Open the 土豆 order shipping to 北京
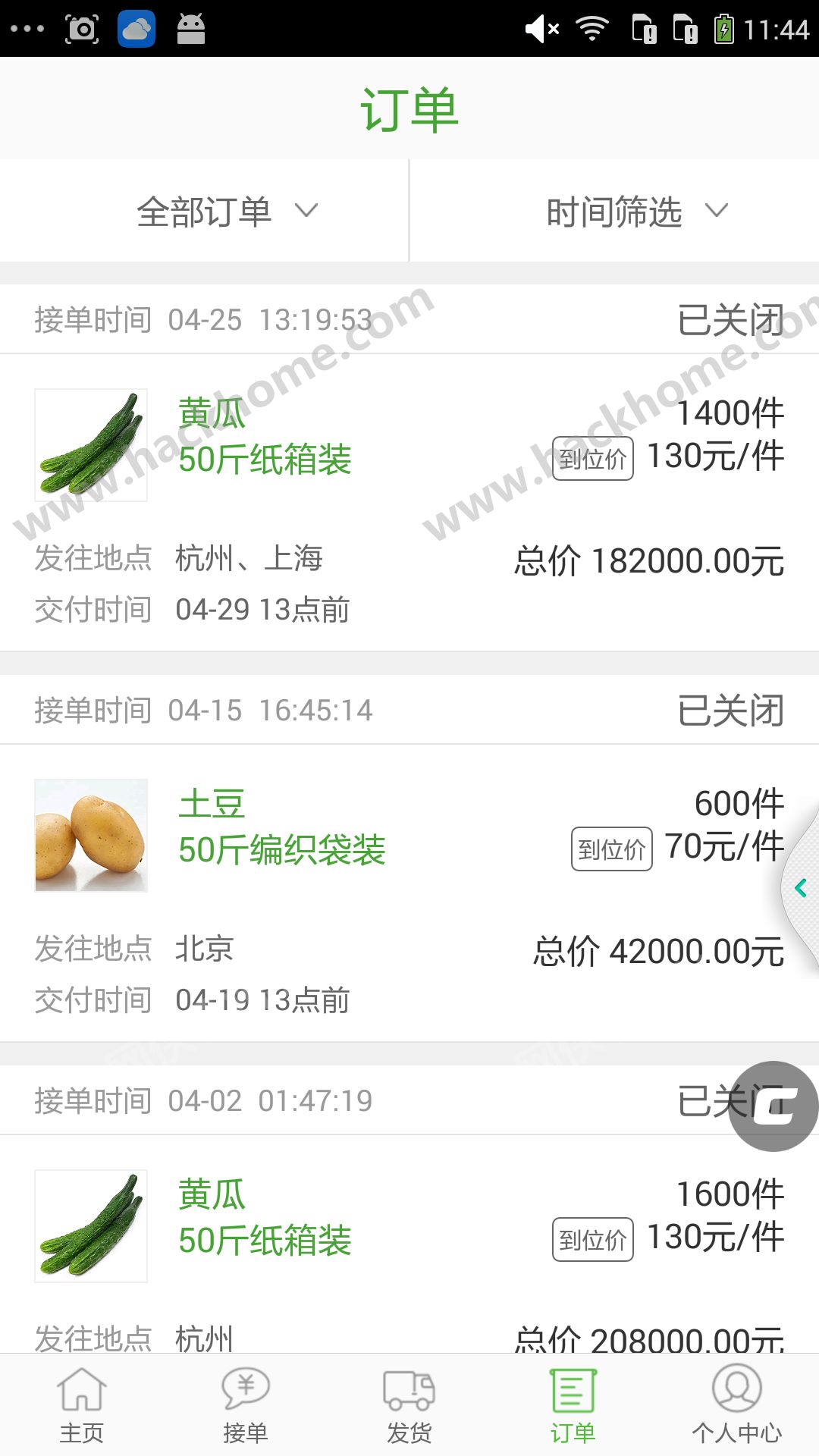The width and height of the screenshot is (819, 1456). (x=409, y=891)
